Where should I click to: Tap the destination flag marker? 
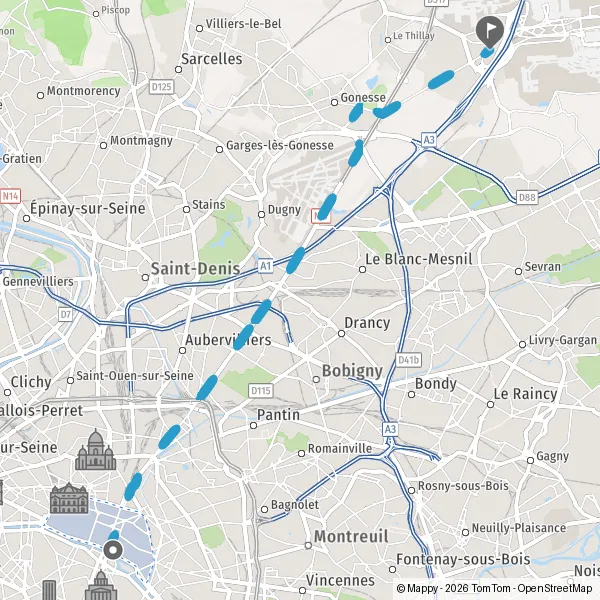(x=489, y=31)
